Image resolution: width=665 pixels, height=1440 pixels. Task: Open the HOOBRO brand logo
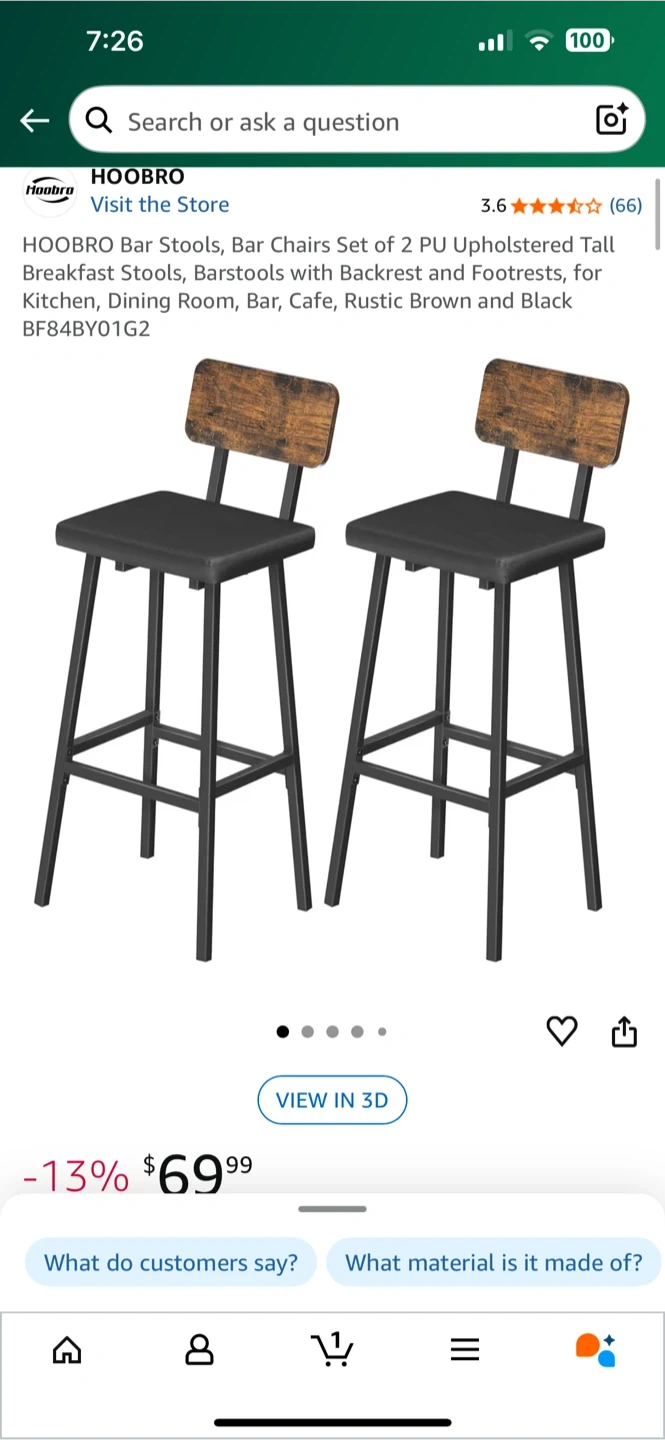tap(50, 190)
